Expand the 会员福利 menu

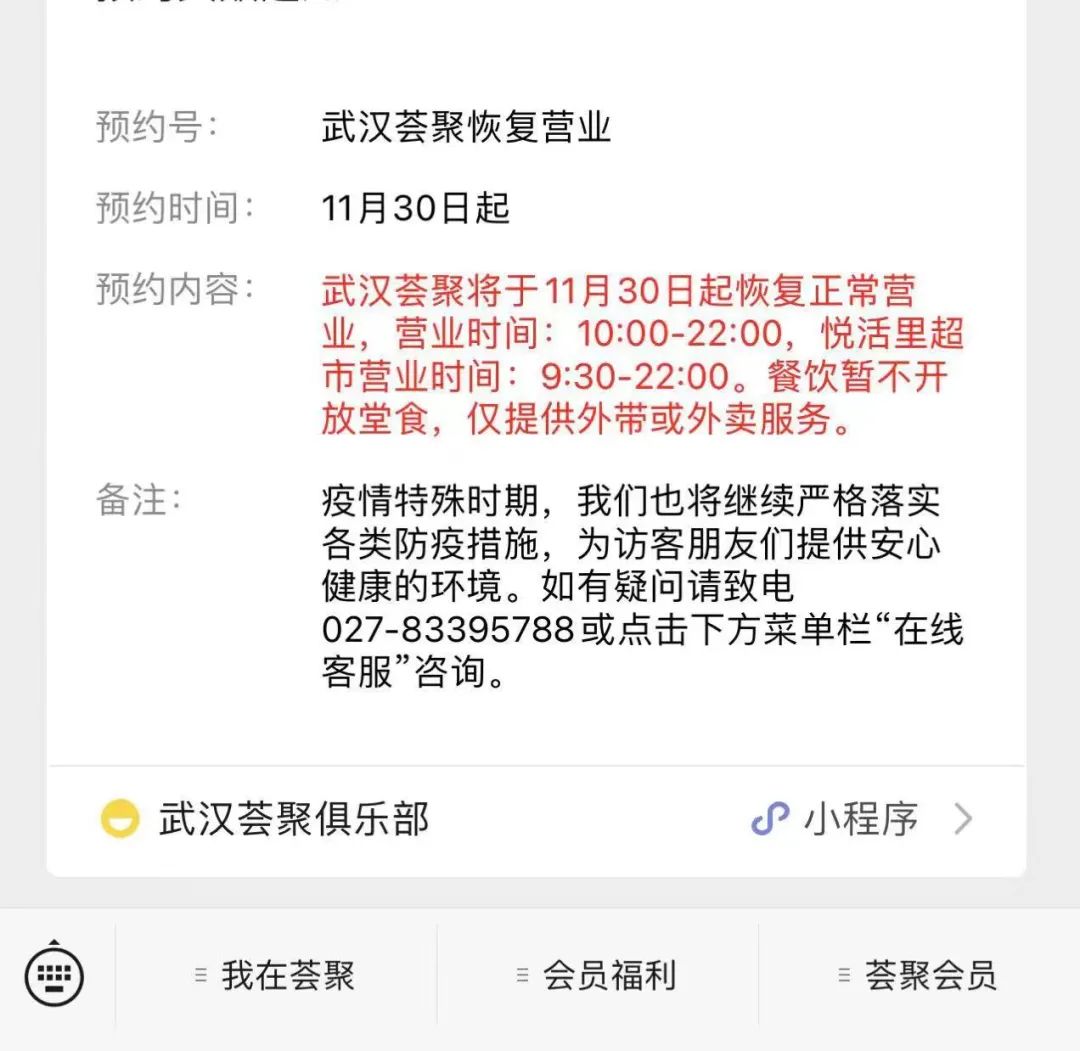[x=597, y=975]
